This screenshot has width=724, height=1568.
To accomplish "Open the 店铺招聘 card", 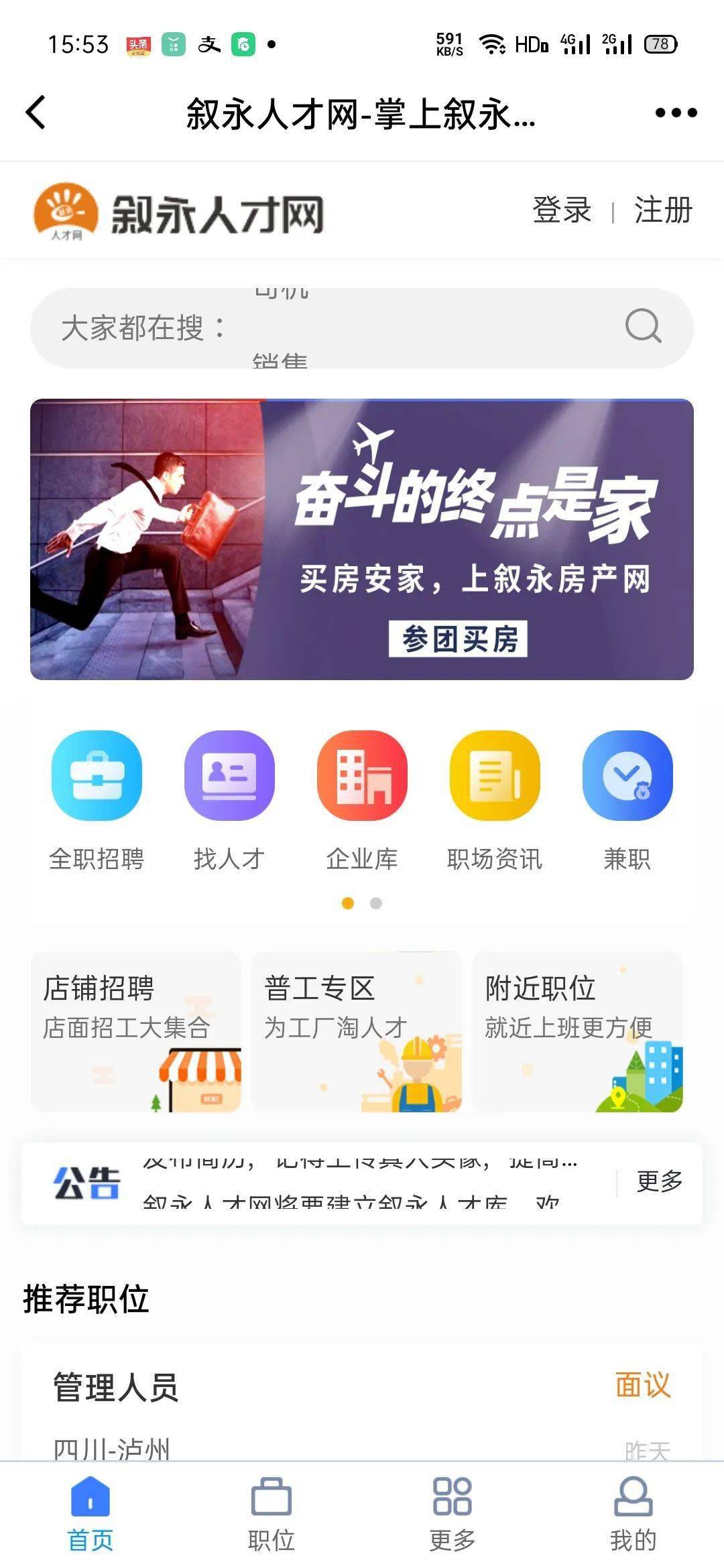I will [136, 1032].
